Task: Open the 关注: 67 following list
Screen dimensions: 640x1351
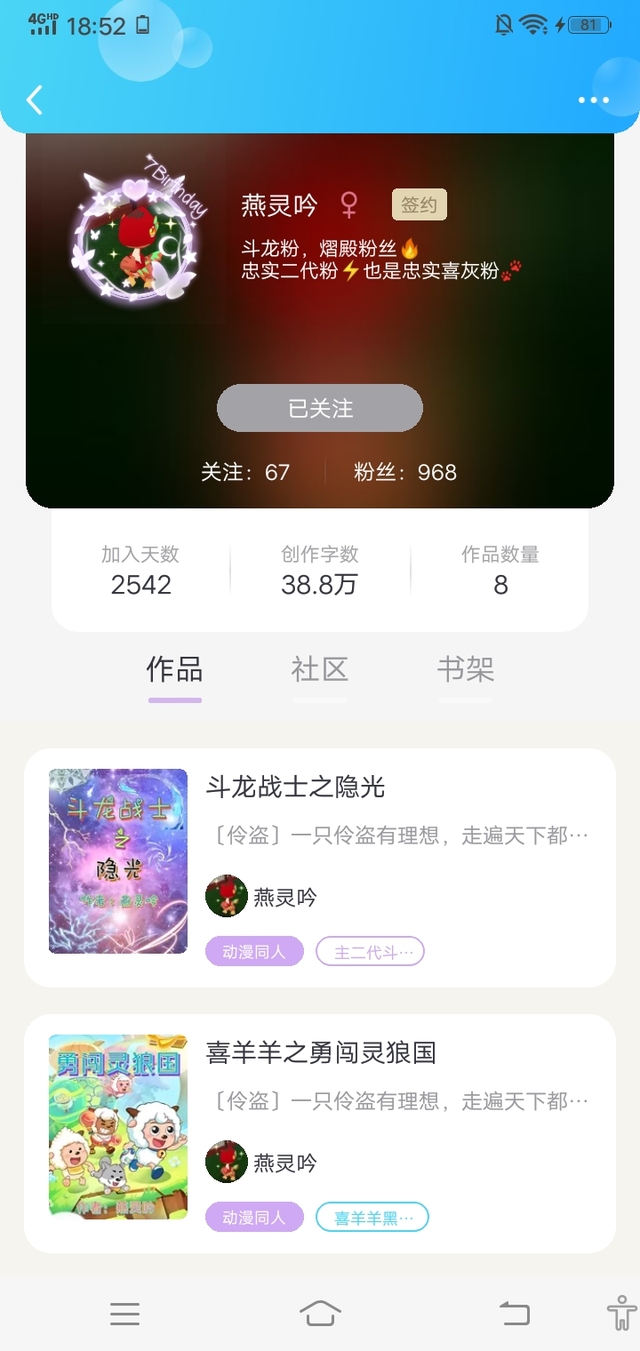Action: [x=245, y=472]
